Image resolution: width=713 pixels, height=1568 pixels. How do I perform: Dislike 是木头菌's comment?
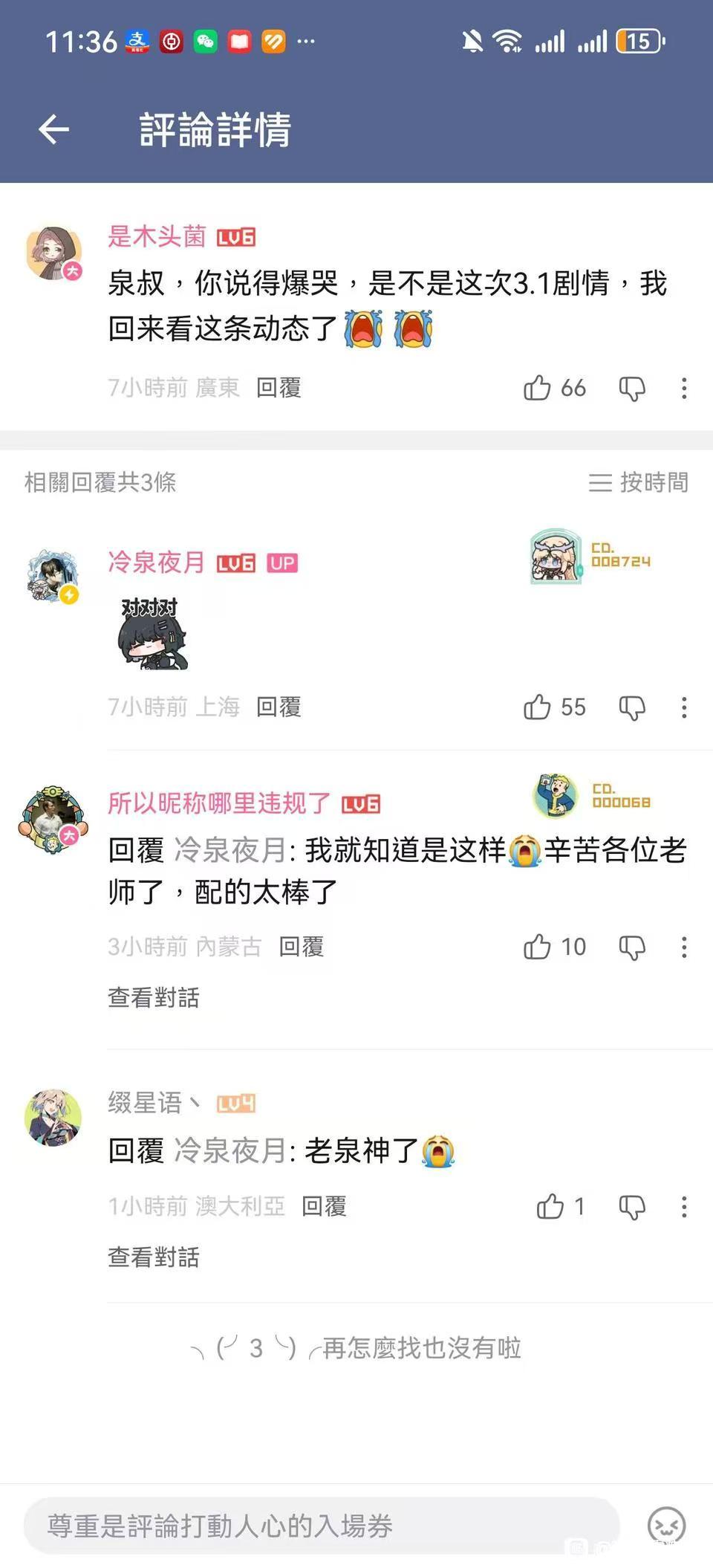pos(632,388)
